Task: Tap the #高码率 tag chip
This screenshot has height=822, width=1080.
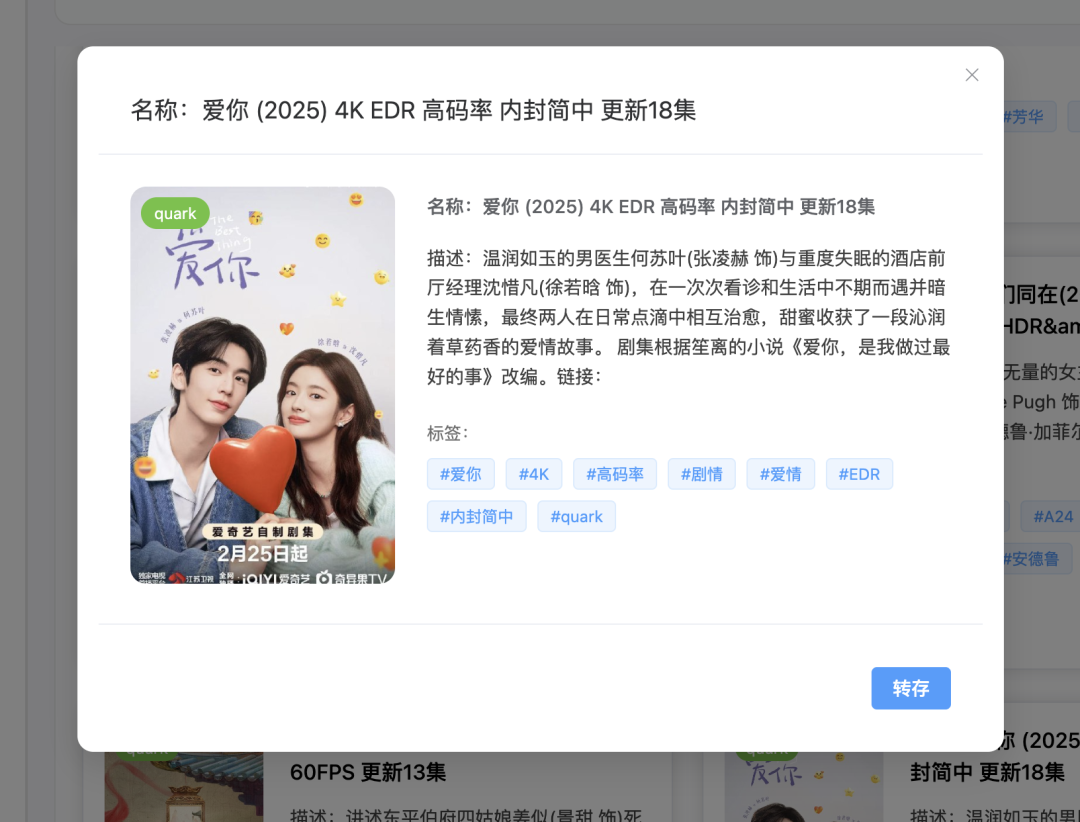Action: click(615, 474)
